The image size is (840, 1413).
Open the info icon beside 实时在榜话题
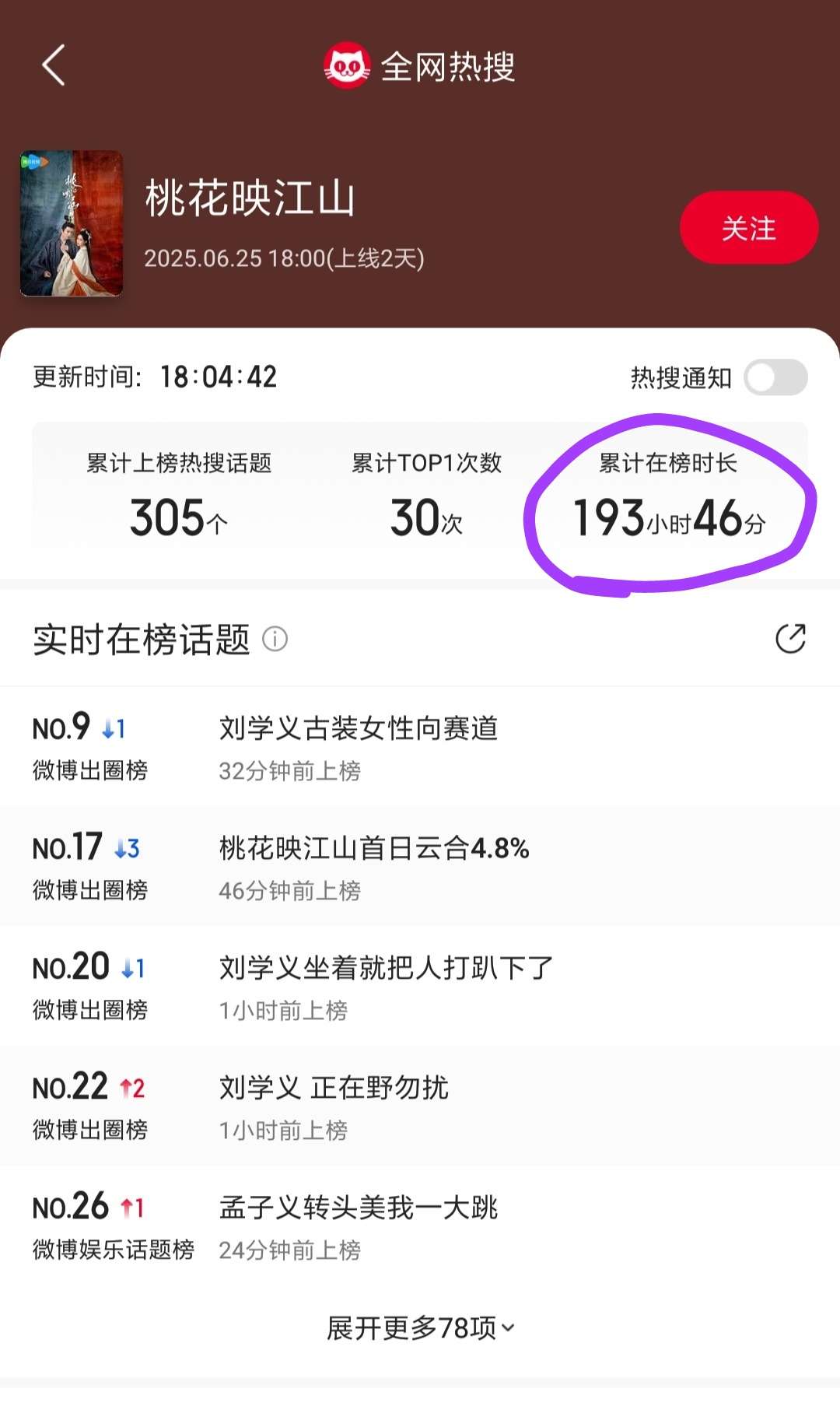[275, 639]
